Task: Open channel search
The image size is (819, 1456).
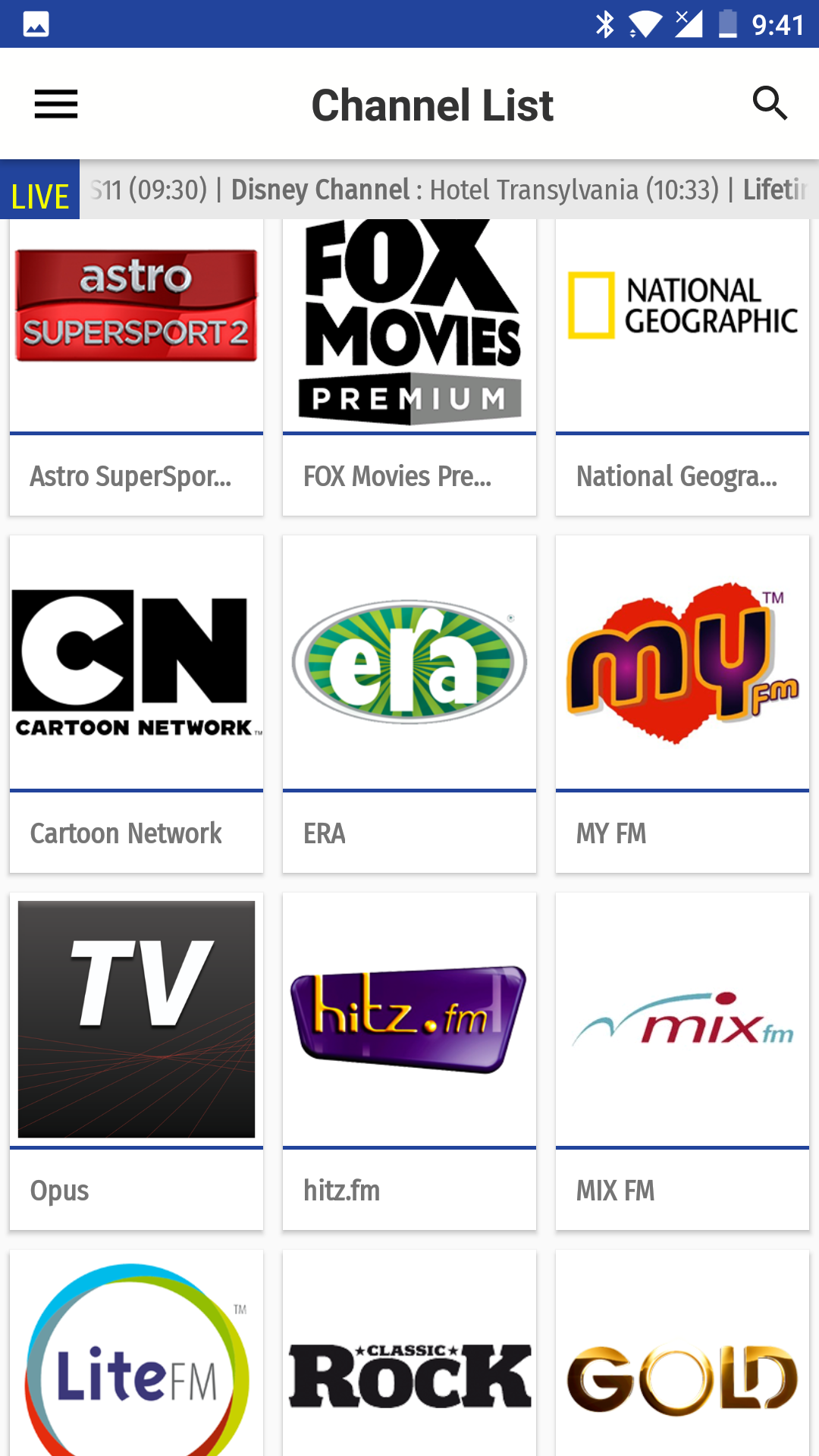Action: (x=770, y=103)
